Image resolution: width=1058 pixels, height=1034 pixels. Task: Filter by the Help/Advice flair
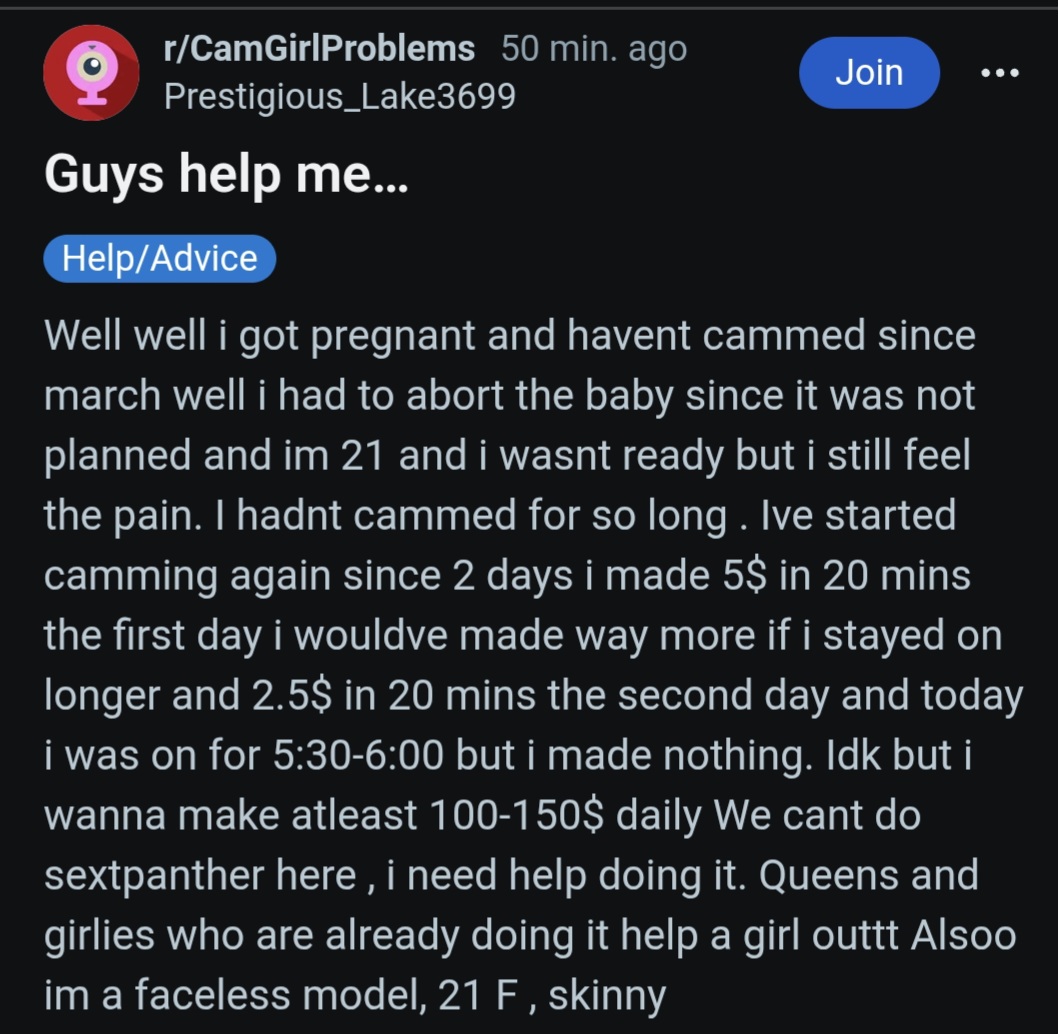coord(159,258)
